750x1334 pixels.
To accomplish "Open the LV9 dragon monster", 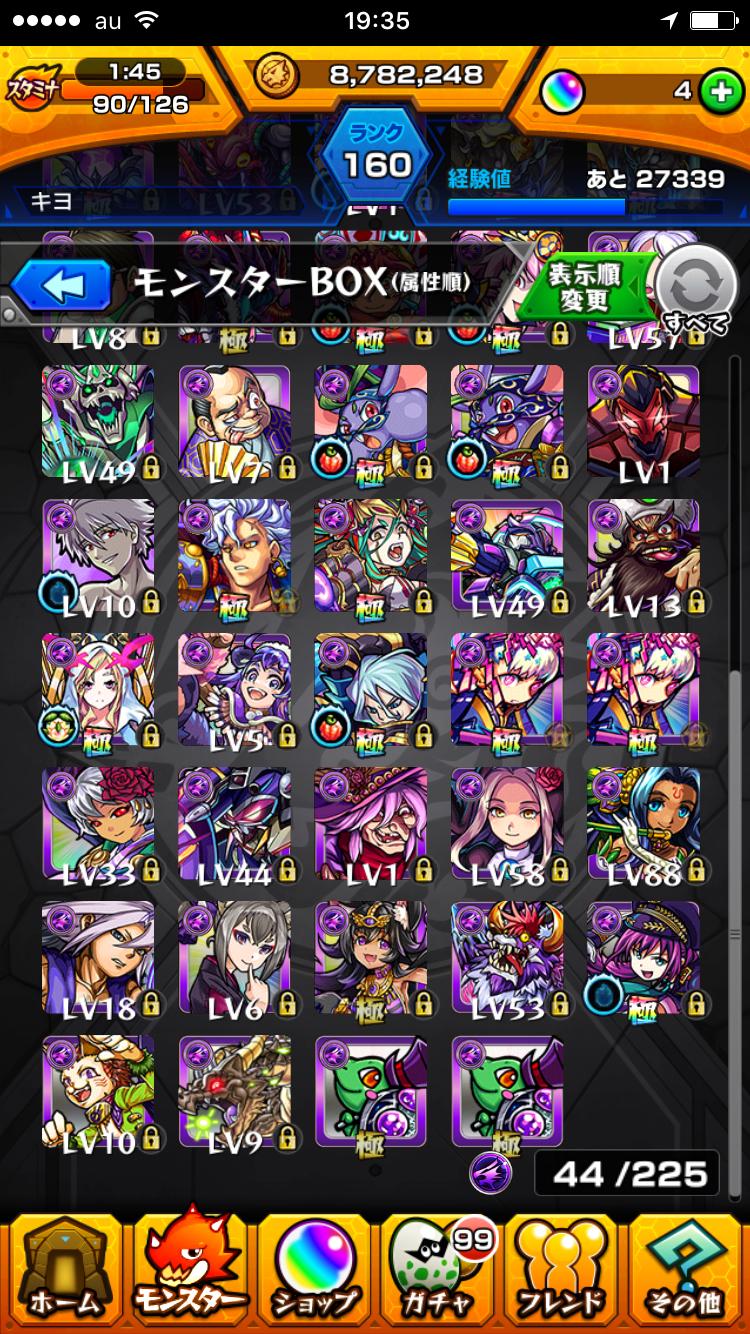I will click(x=235, y=1092).
